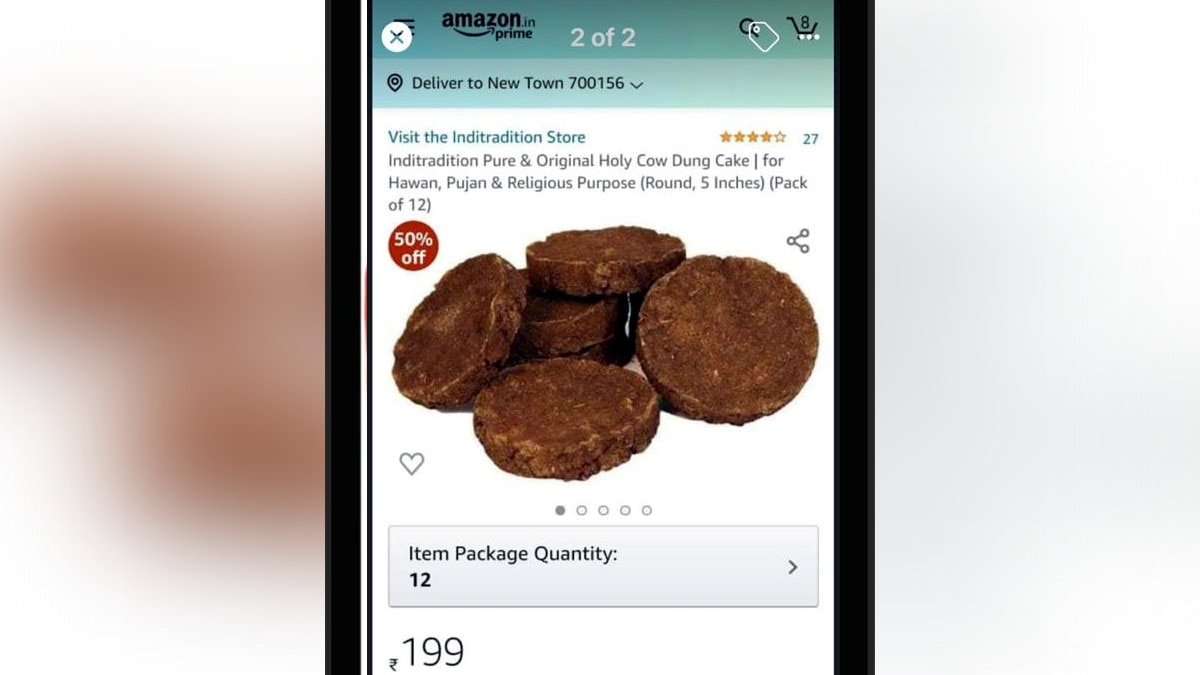Share this cow dung cake listing

[798, 241]
